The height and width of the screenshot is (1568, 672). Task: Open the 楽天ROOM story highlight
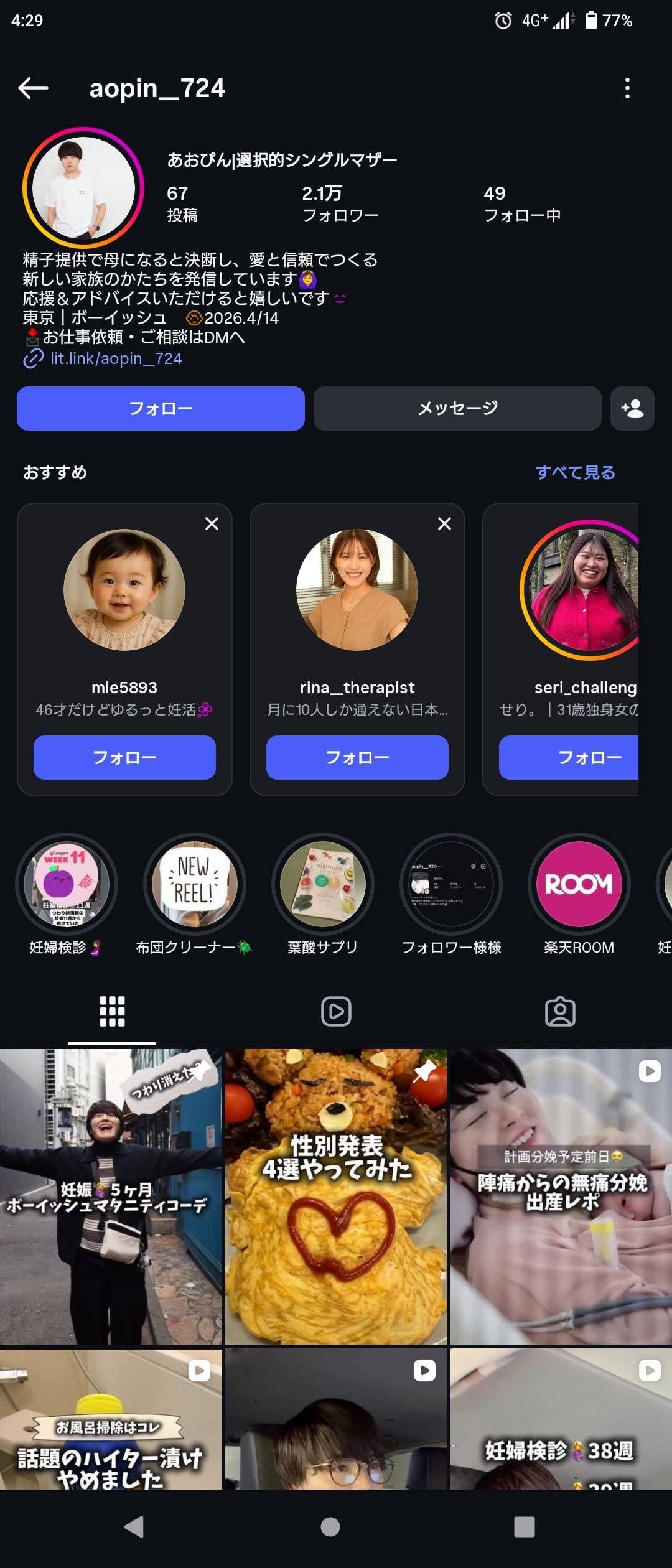579,884
